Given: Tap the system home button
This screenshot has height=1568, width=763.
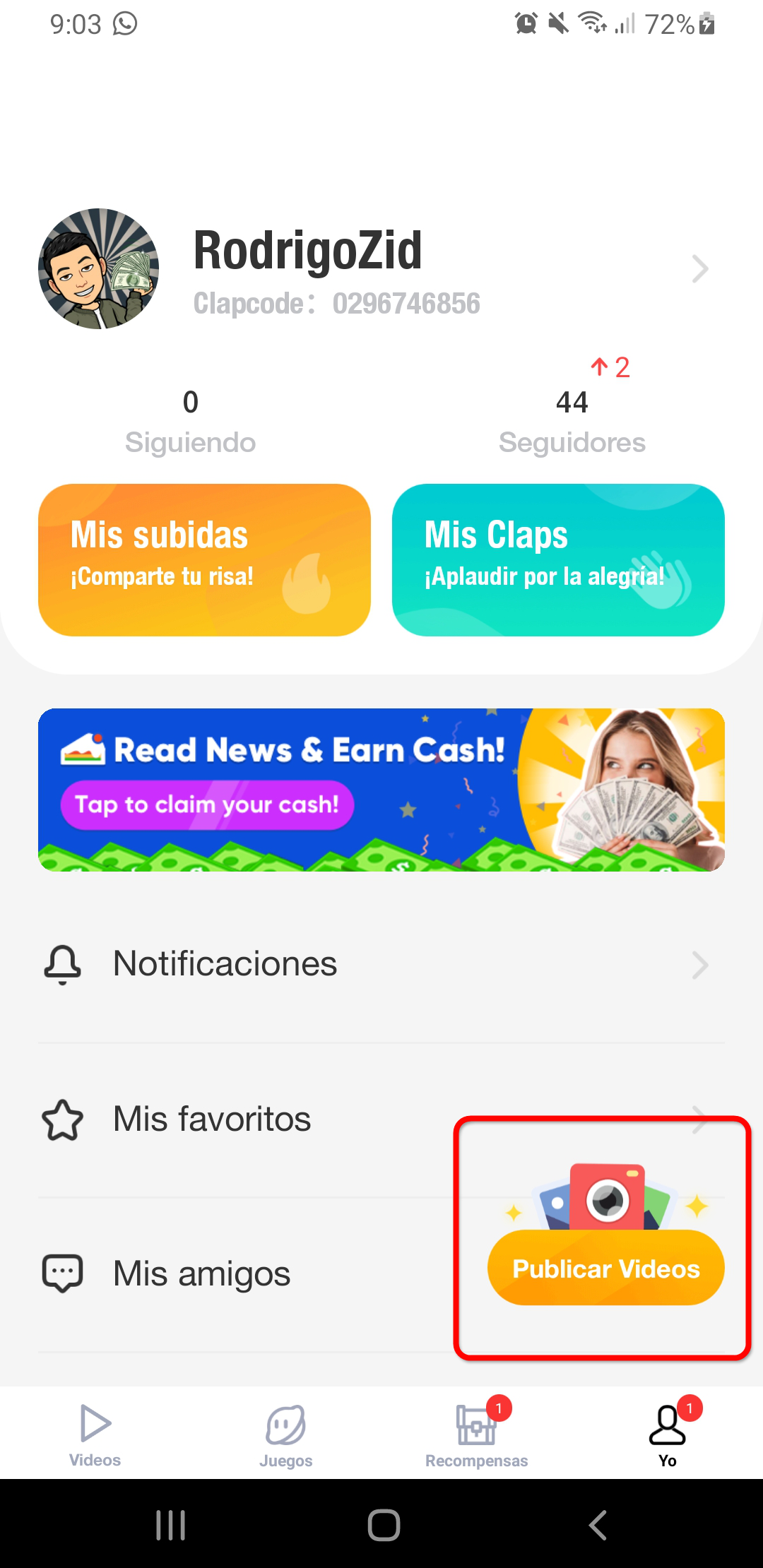Looking at the screenshot, I should pos(384,1525).
